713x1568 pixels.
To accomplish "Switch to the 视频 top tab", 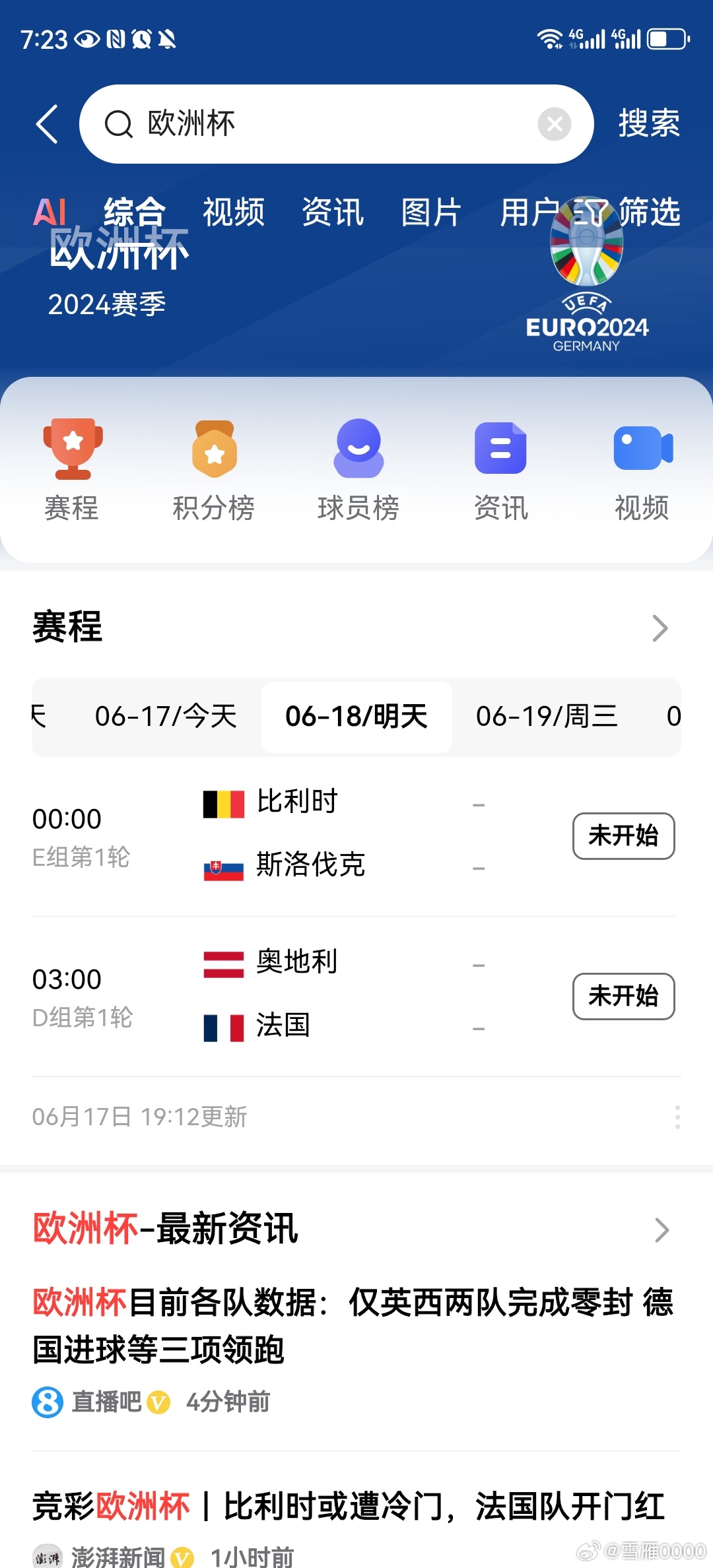I will point(234,212).
